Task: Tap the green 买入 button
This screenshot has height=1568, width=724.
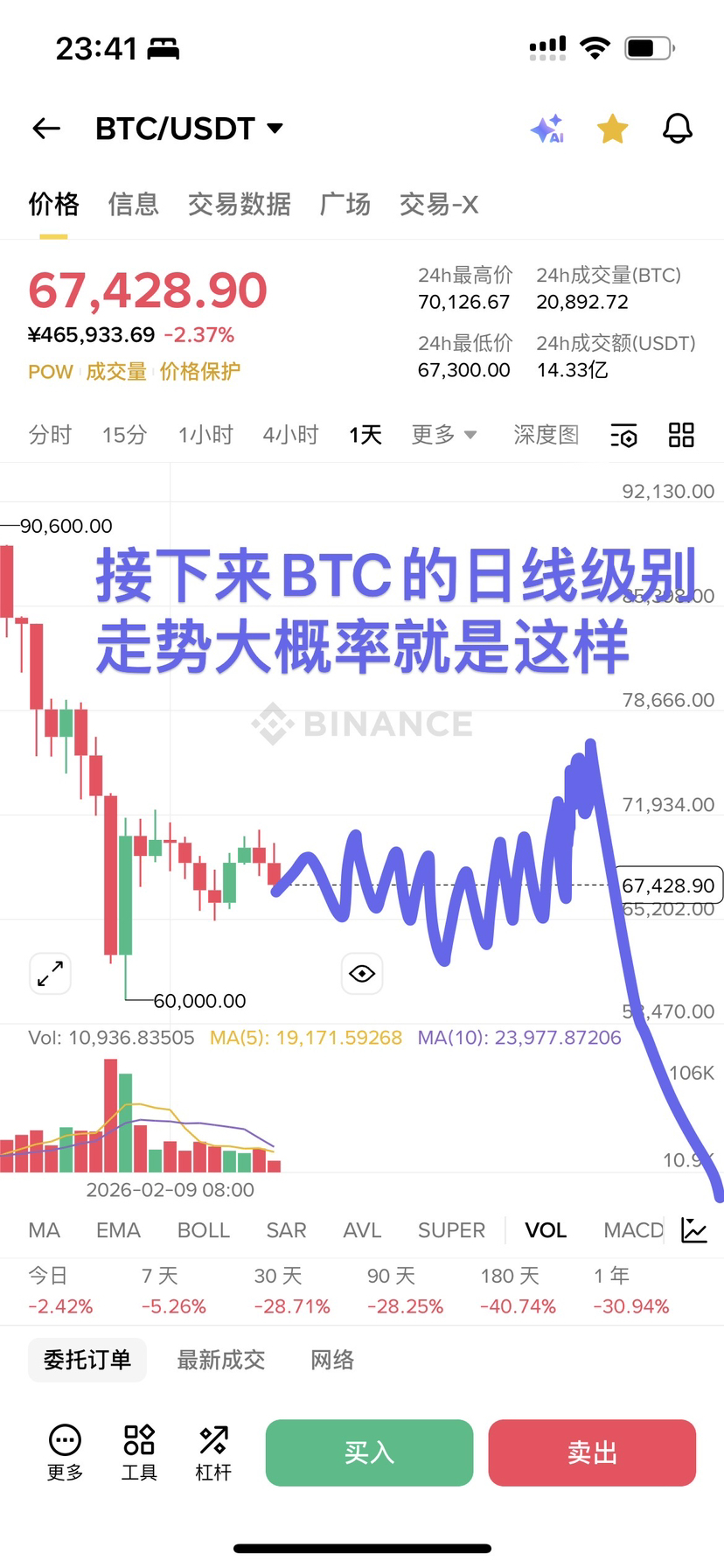Action: pos(369,1452)
